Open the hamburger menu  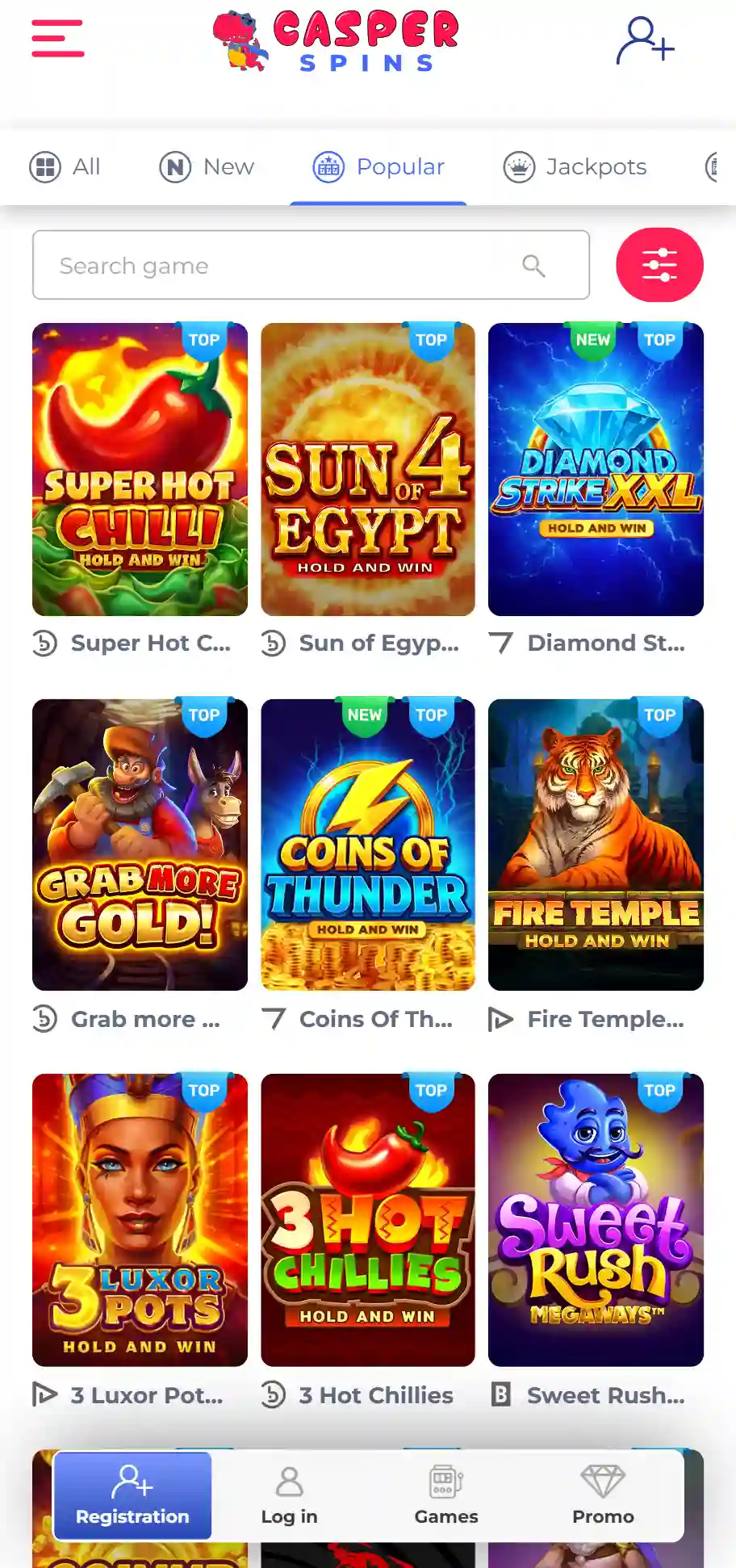tap(58, 38)
